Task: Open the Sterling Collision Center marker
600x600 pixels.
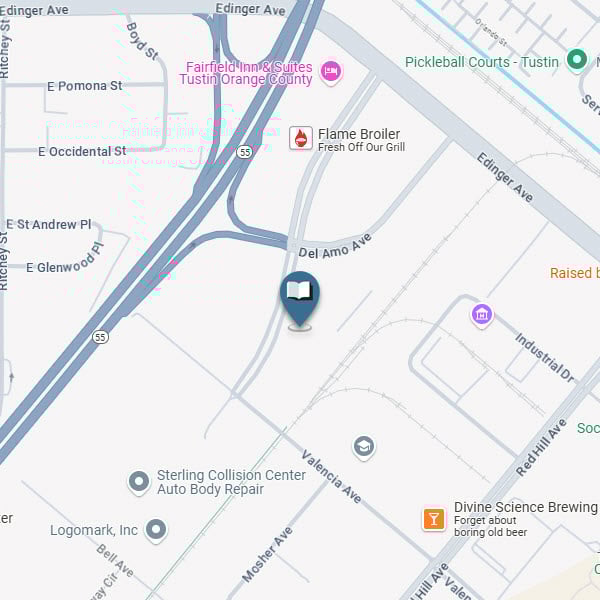Action: (139, 482)
